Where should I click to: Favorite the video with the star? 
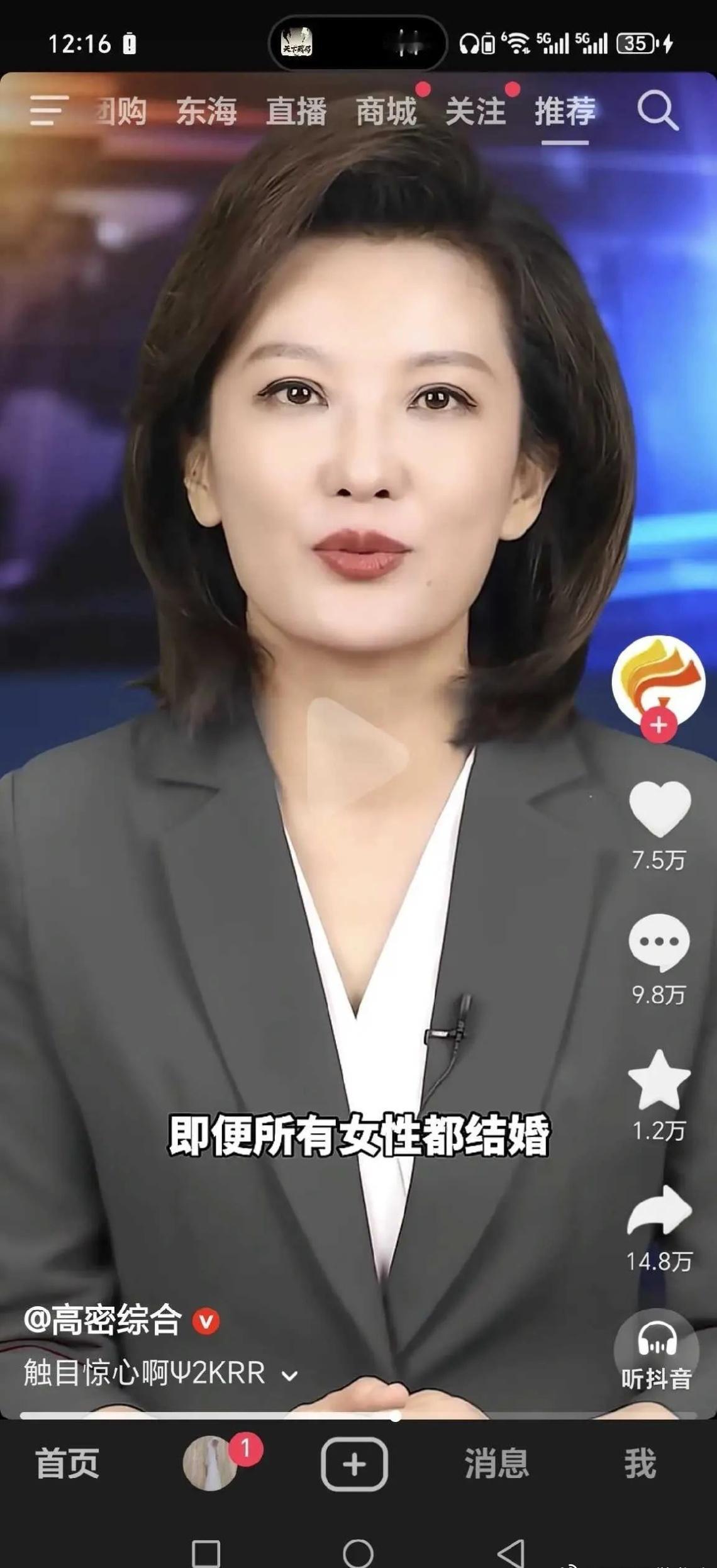tap(659, 1080)
